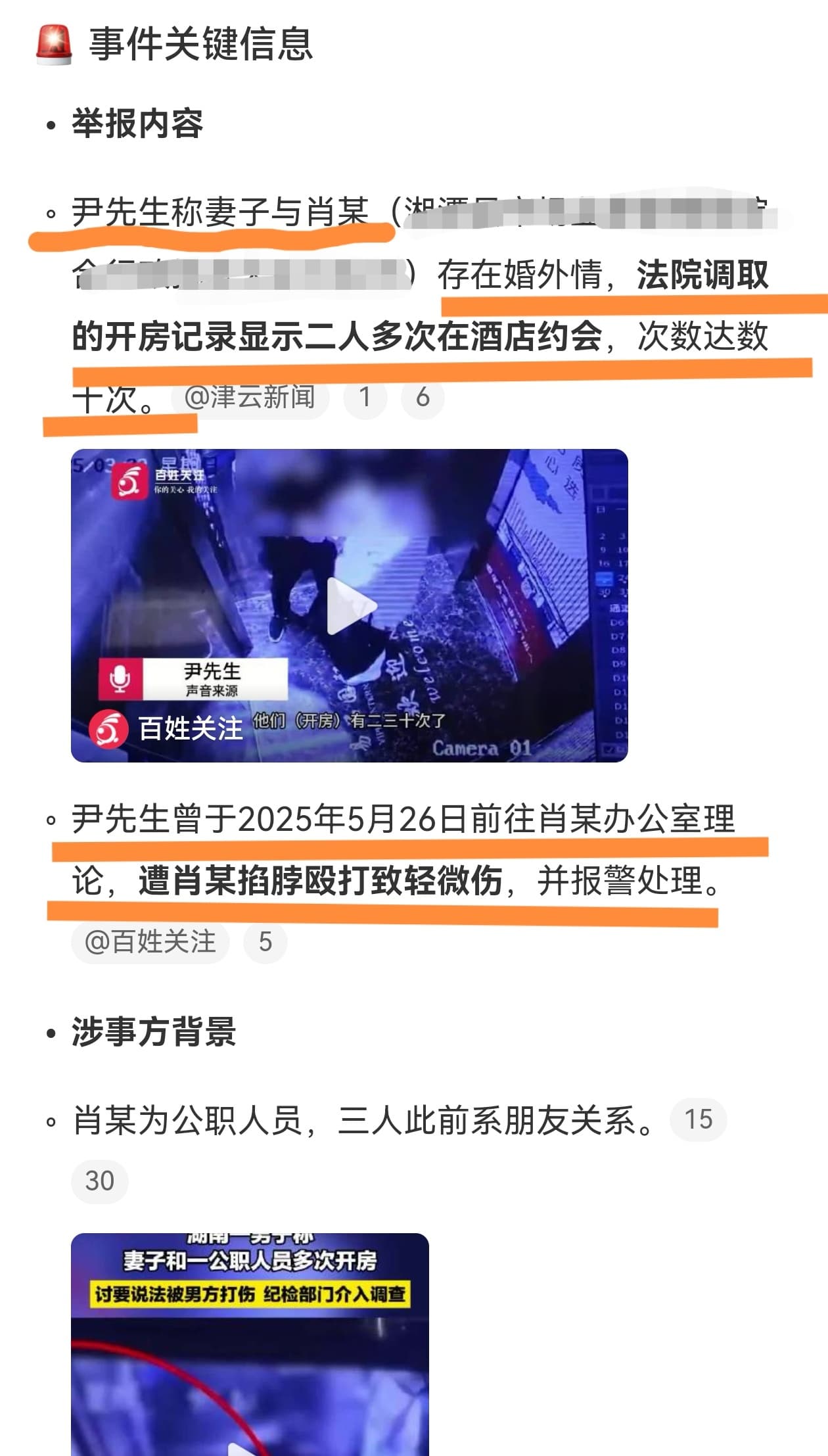The width and height of the screenshot is (828, 1456).
Task: Open citation chip number 30
Action: tap(99, 1181)
